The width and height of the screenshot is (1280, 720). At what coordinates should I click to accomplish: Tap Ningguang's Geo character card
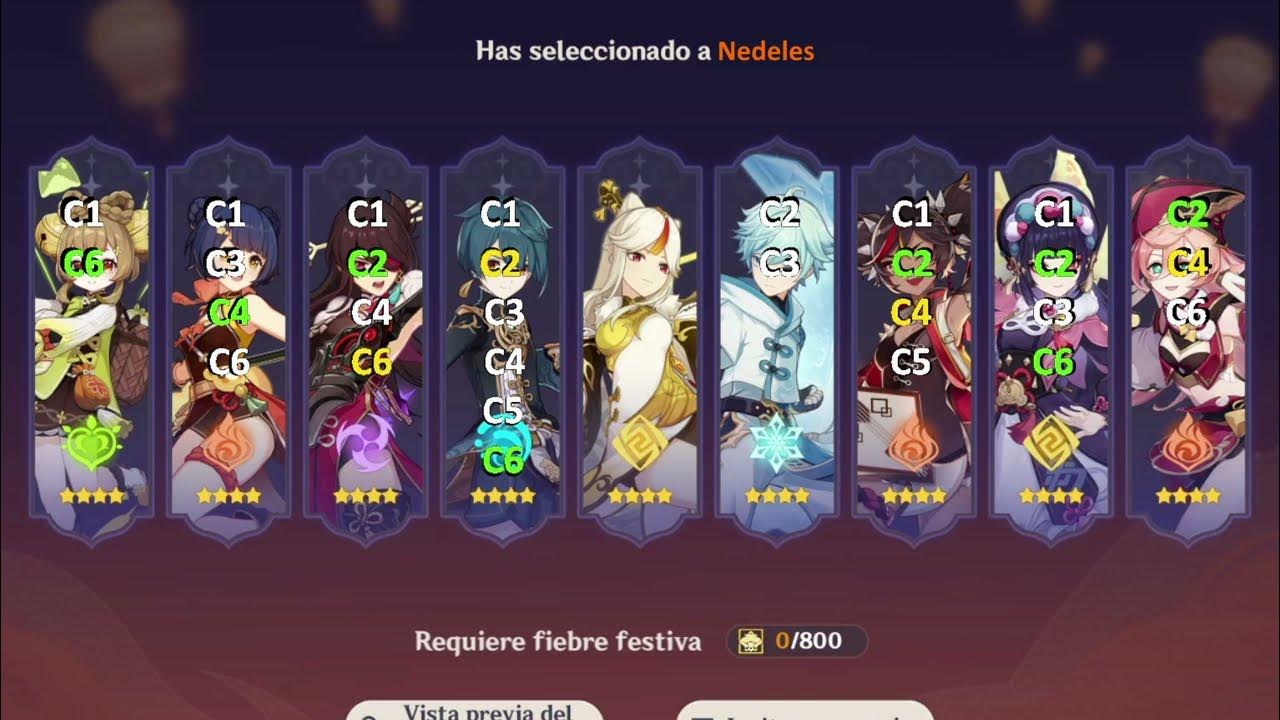(640, 340)
